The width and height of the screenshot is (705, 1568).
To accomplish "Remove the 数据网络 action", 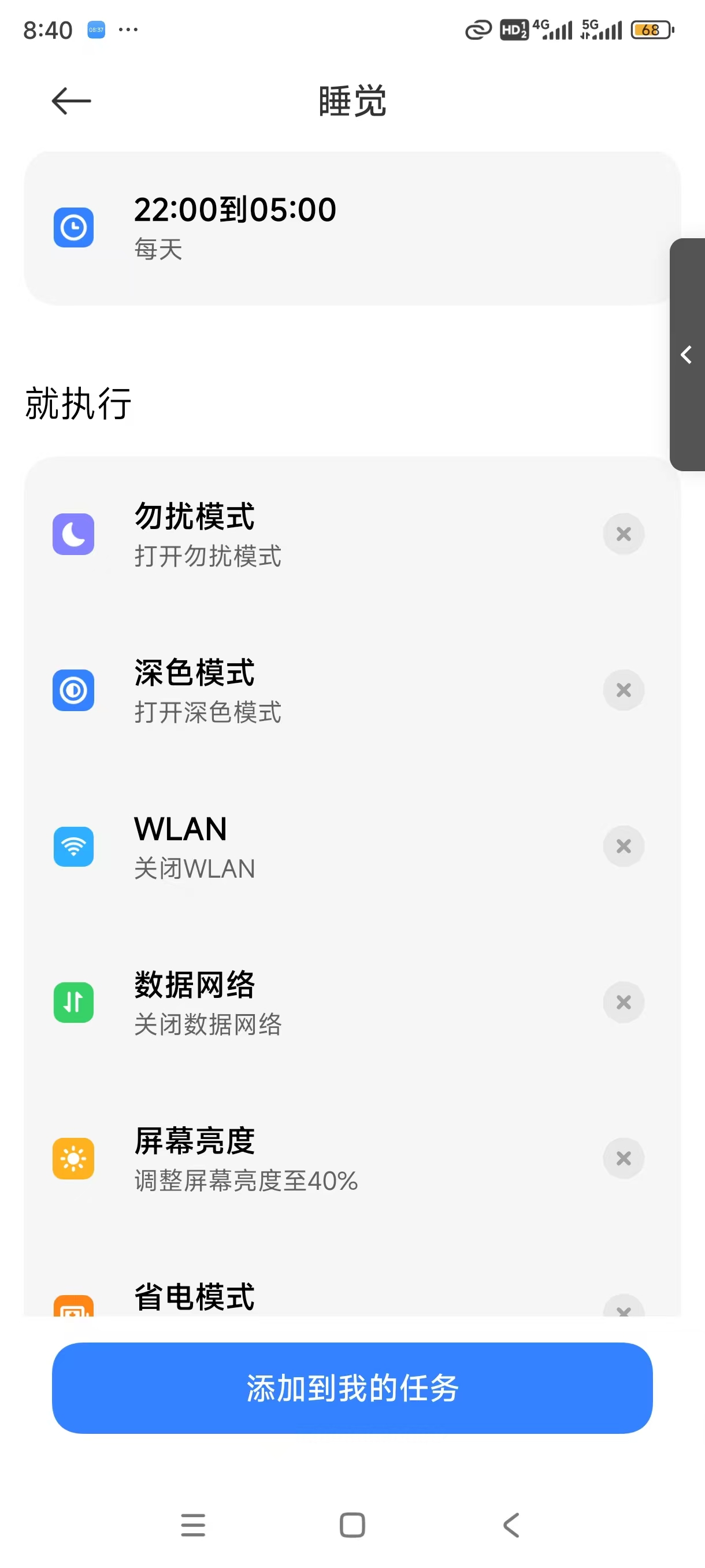I will (x=623, y=1002).
